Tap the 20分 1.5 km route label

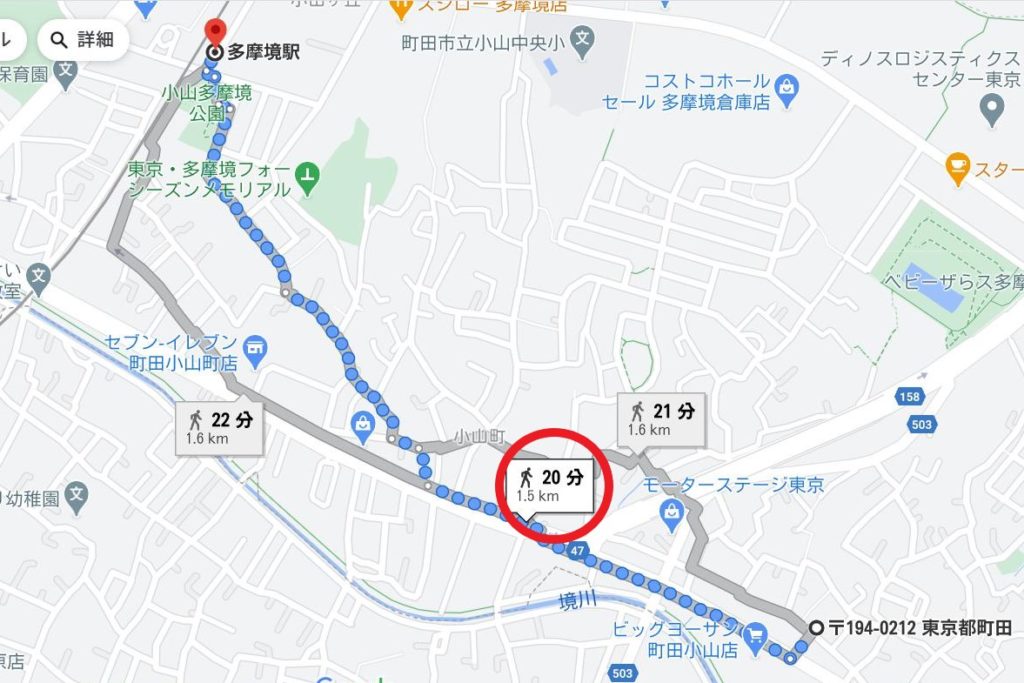(x=549, y=484)
